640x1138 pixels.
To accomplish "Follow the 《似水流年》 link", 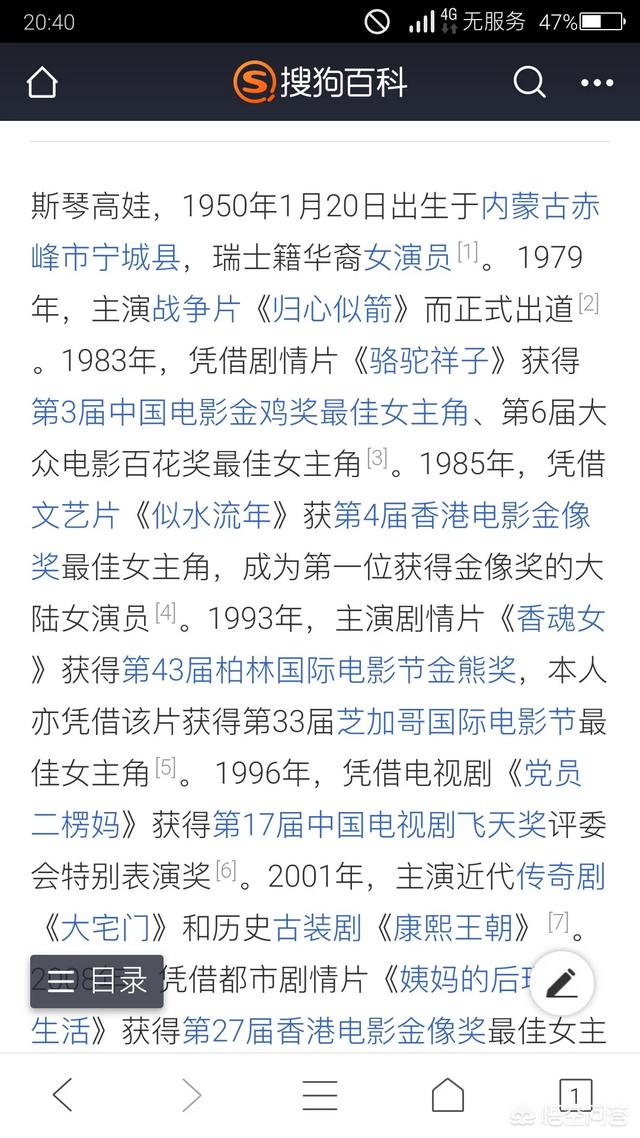I will [210, 515].
